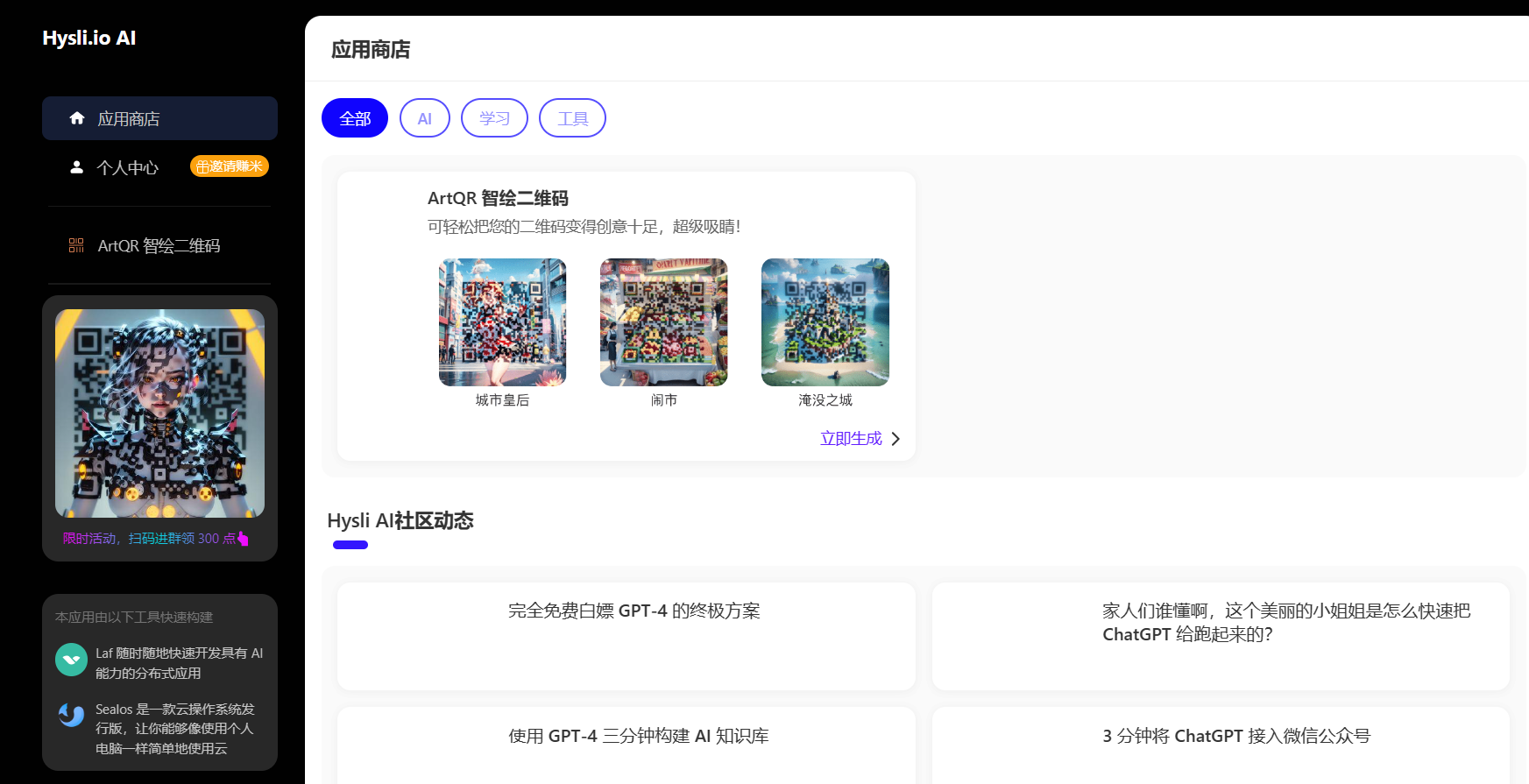The width and height of the screenshot is (1529, 784).
Task: Open the 淹没之城 sample image
Action: pyautogui.click(x=825, y=322)
